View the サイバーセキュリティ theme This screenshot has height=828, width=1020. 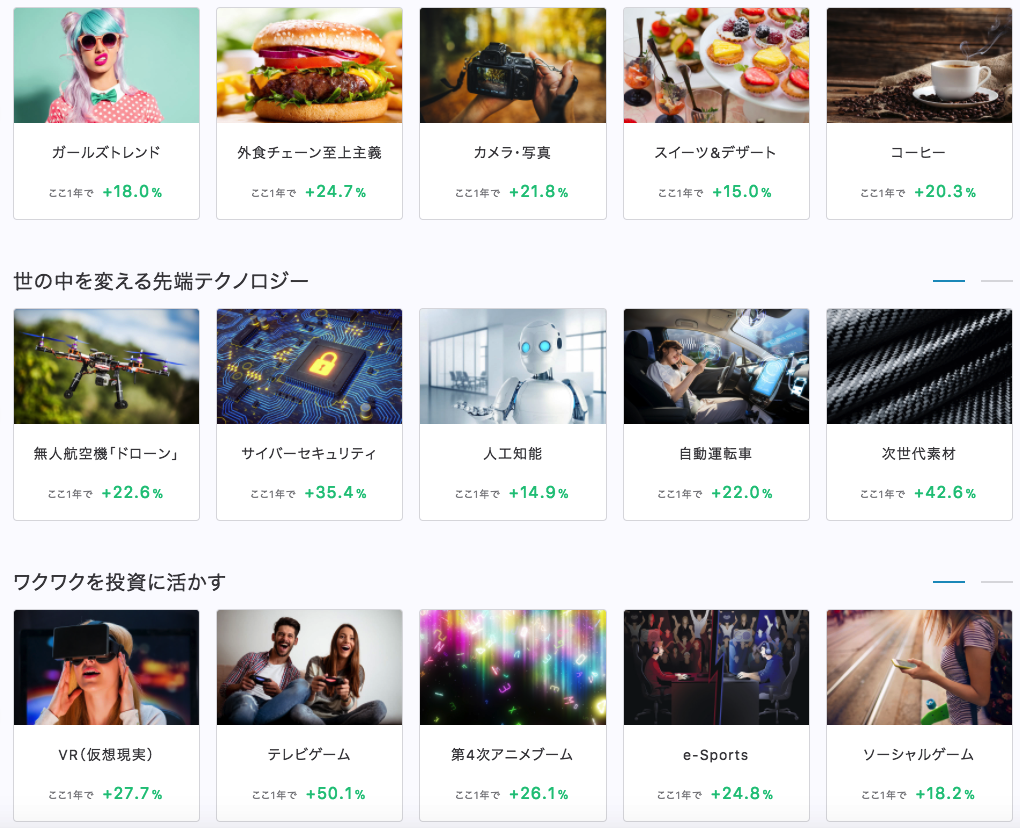click(x=309, y=414)
